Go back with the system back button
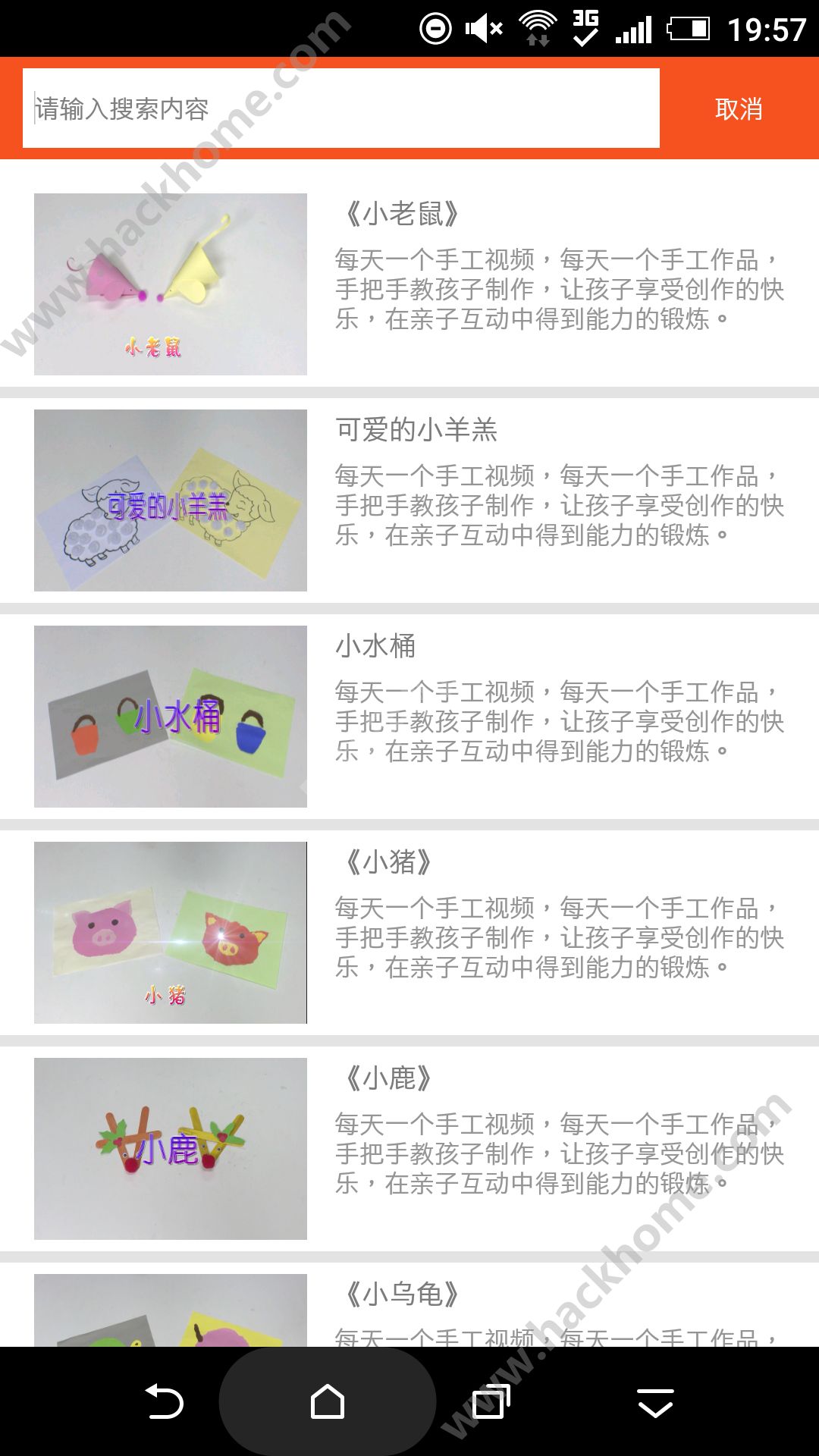Screen dimensions: 819x1456 tap(165, 1401)
